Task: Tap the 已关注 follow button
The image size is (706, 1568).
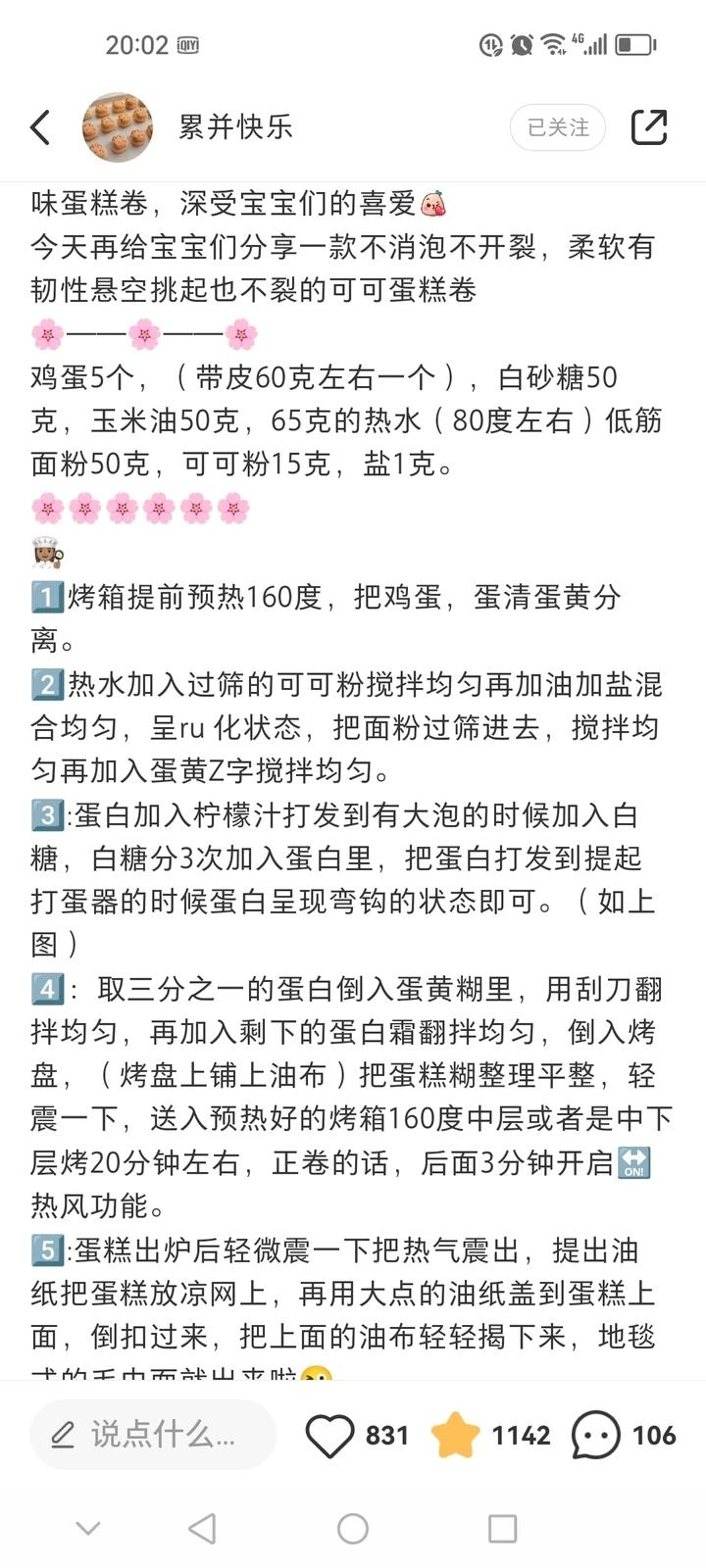Action: [x=558, y=127]
